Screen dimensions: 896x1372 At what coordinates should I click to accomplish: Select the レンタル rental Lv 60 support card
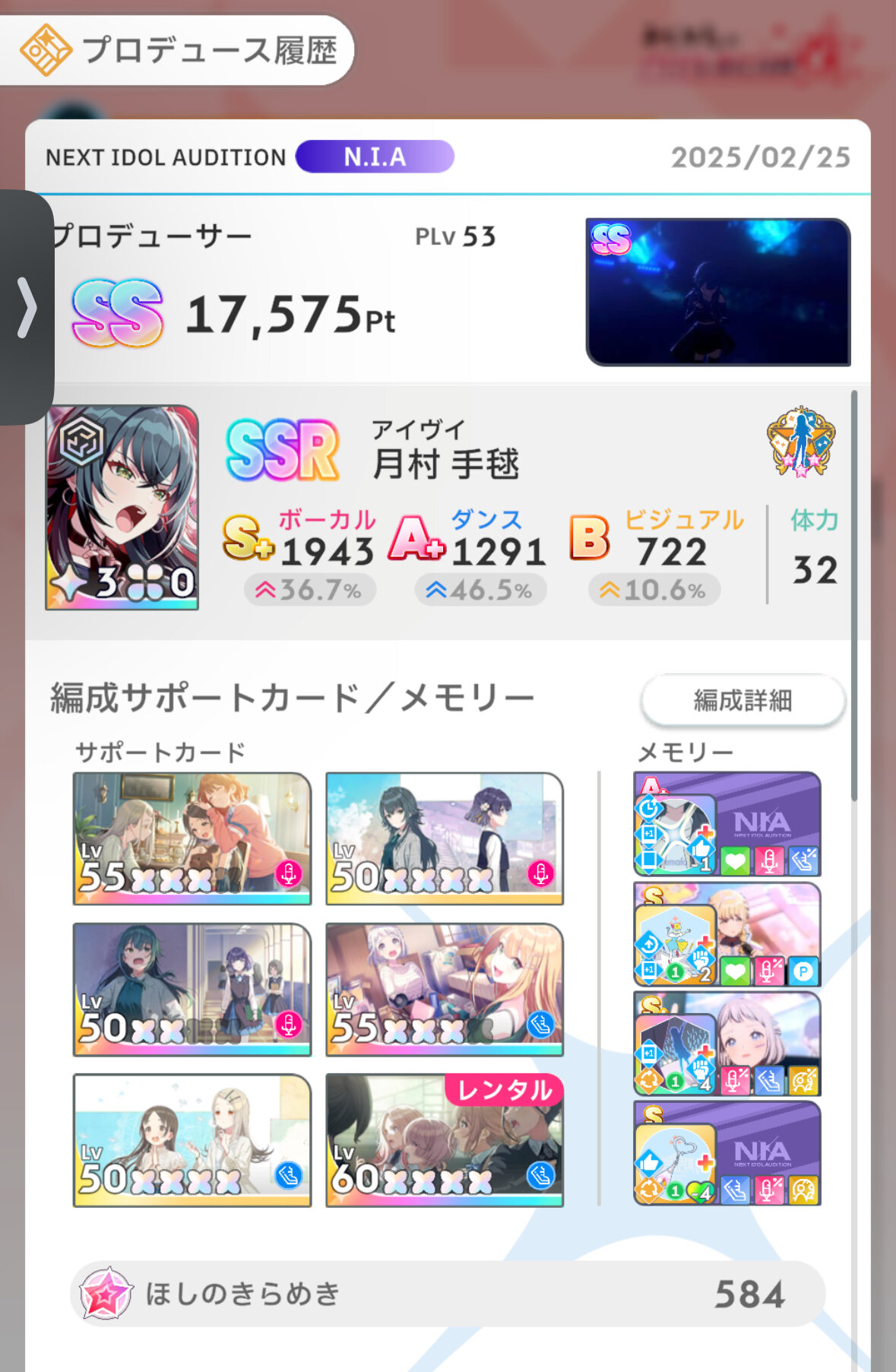(445, 1140)
